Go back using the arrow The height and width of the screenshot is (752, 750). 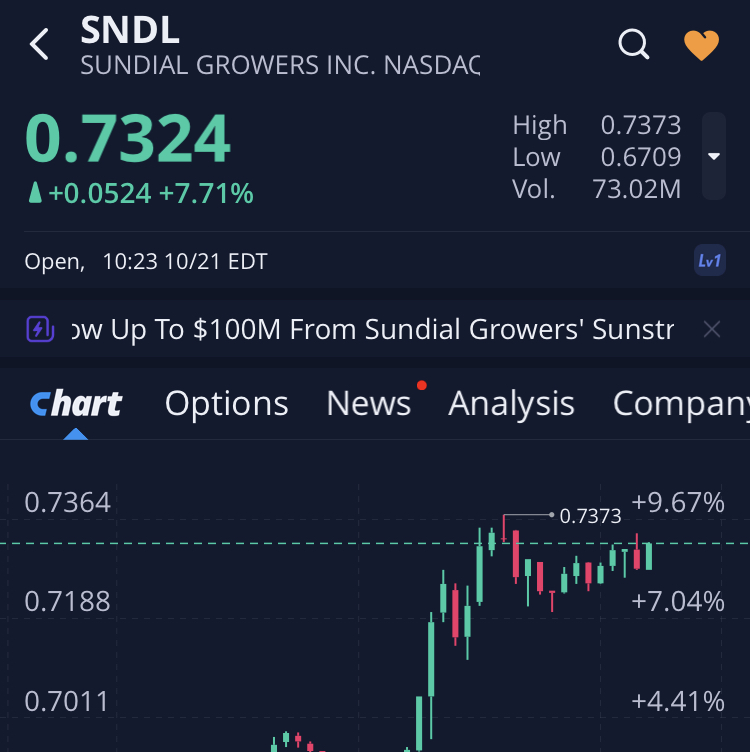(39, 45)
